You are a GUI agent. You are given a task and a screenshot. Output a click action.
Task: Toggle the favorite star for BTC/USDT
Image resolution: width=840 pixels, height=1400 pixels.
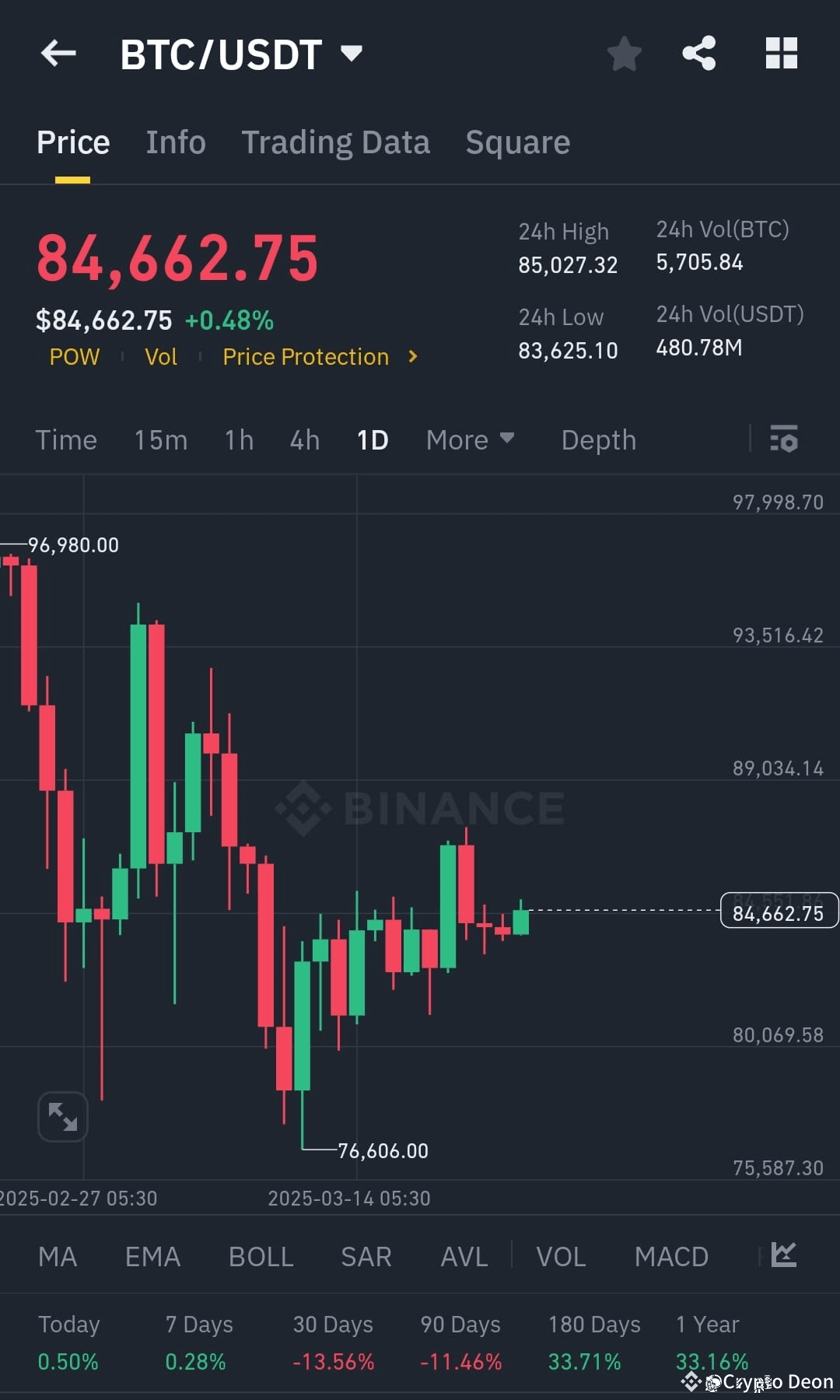coord(624,53)
